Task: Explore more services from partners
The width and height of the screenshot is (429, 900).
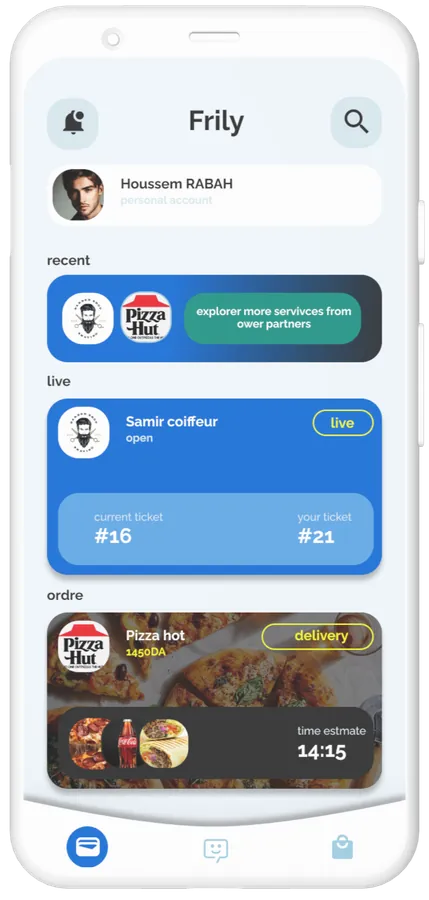Action: pyautogui.click(x=273, y=318)
